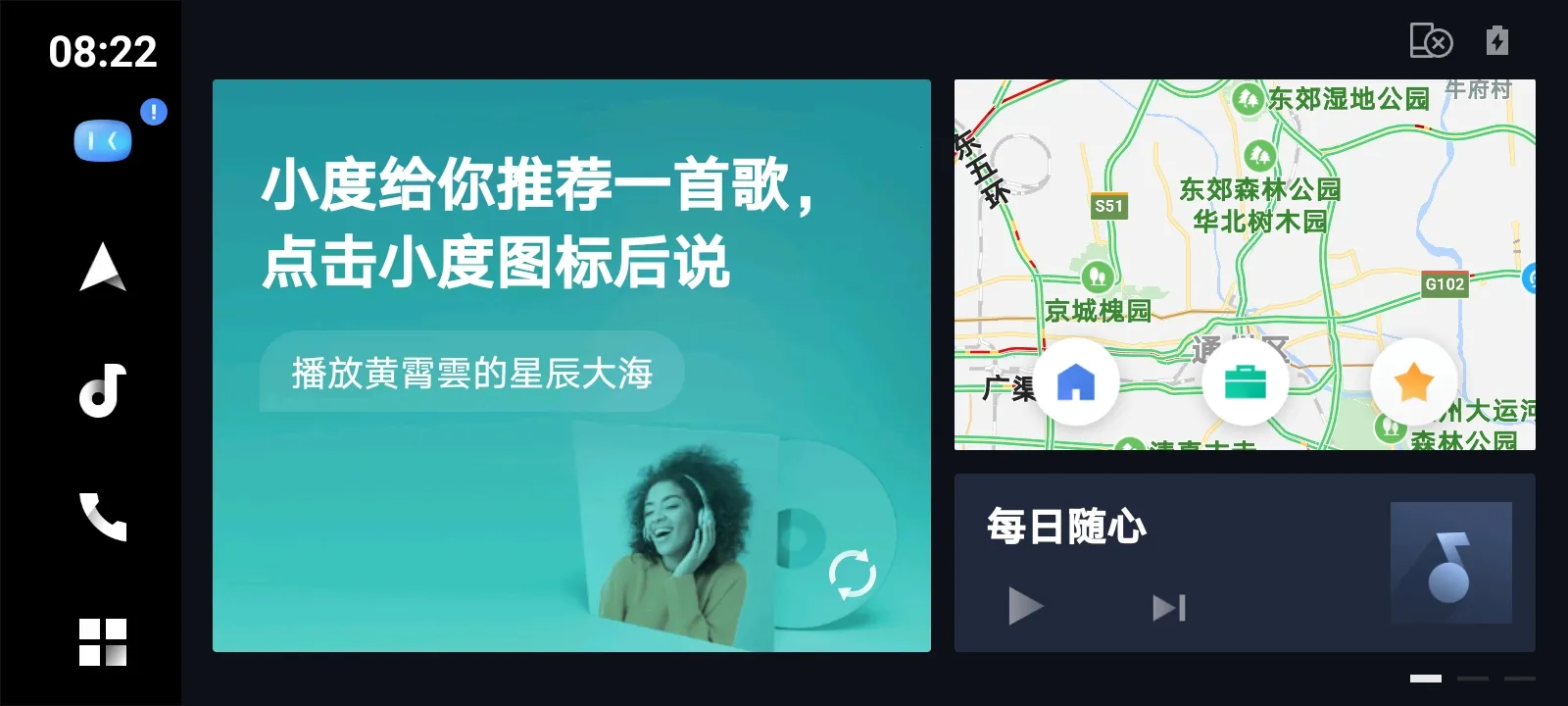Navigate to work using the briefcase button
The width and height of the screenshot is (1568, 706).
[1245, 382]
